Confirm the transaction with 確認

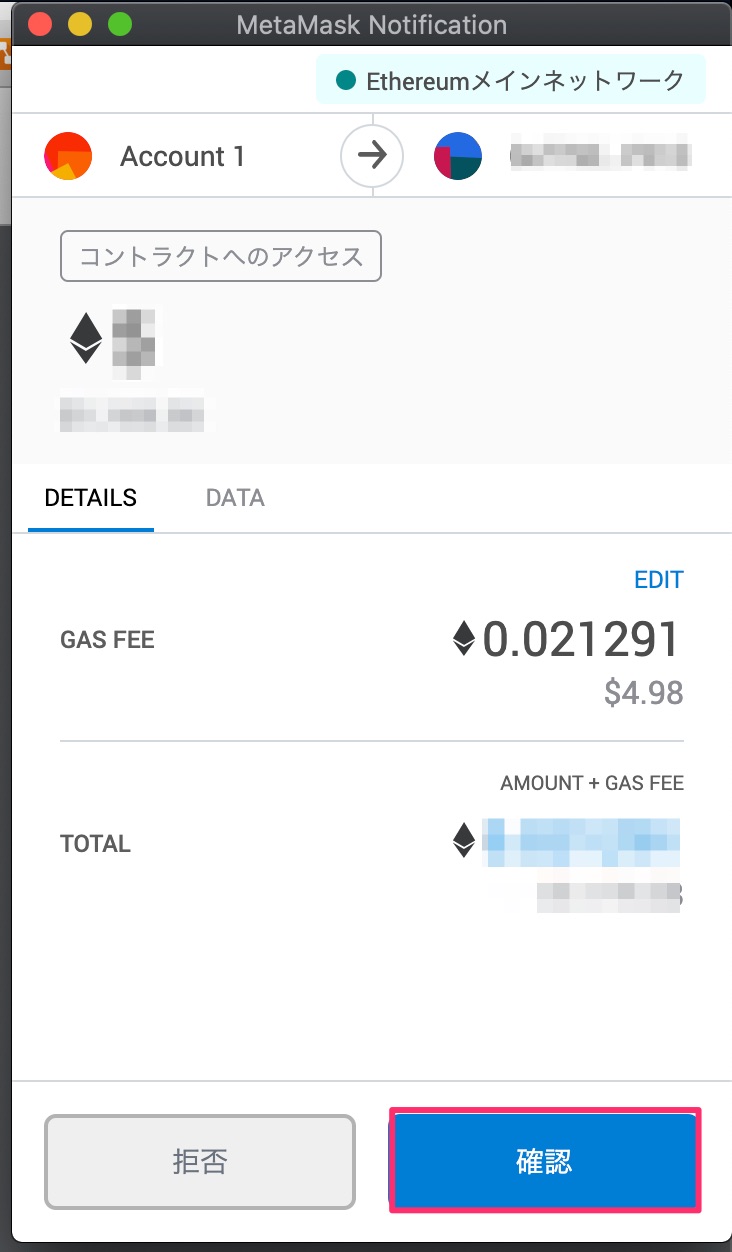tap(544, 1161)
